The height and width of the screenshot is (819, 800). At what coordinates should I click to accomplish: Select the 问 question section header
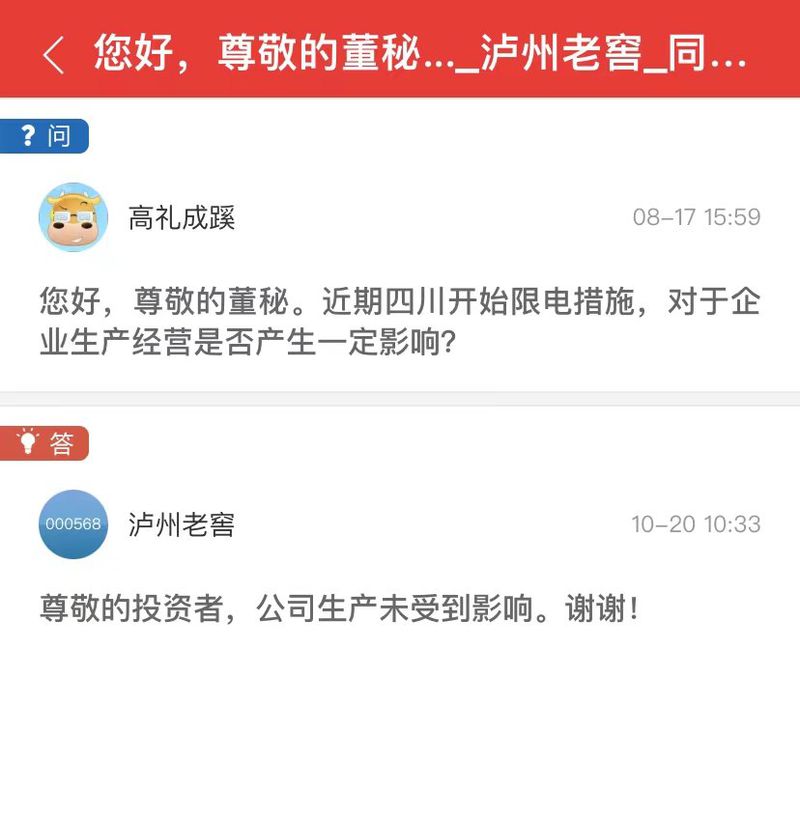click(x=45, y=136)
